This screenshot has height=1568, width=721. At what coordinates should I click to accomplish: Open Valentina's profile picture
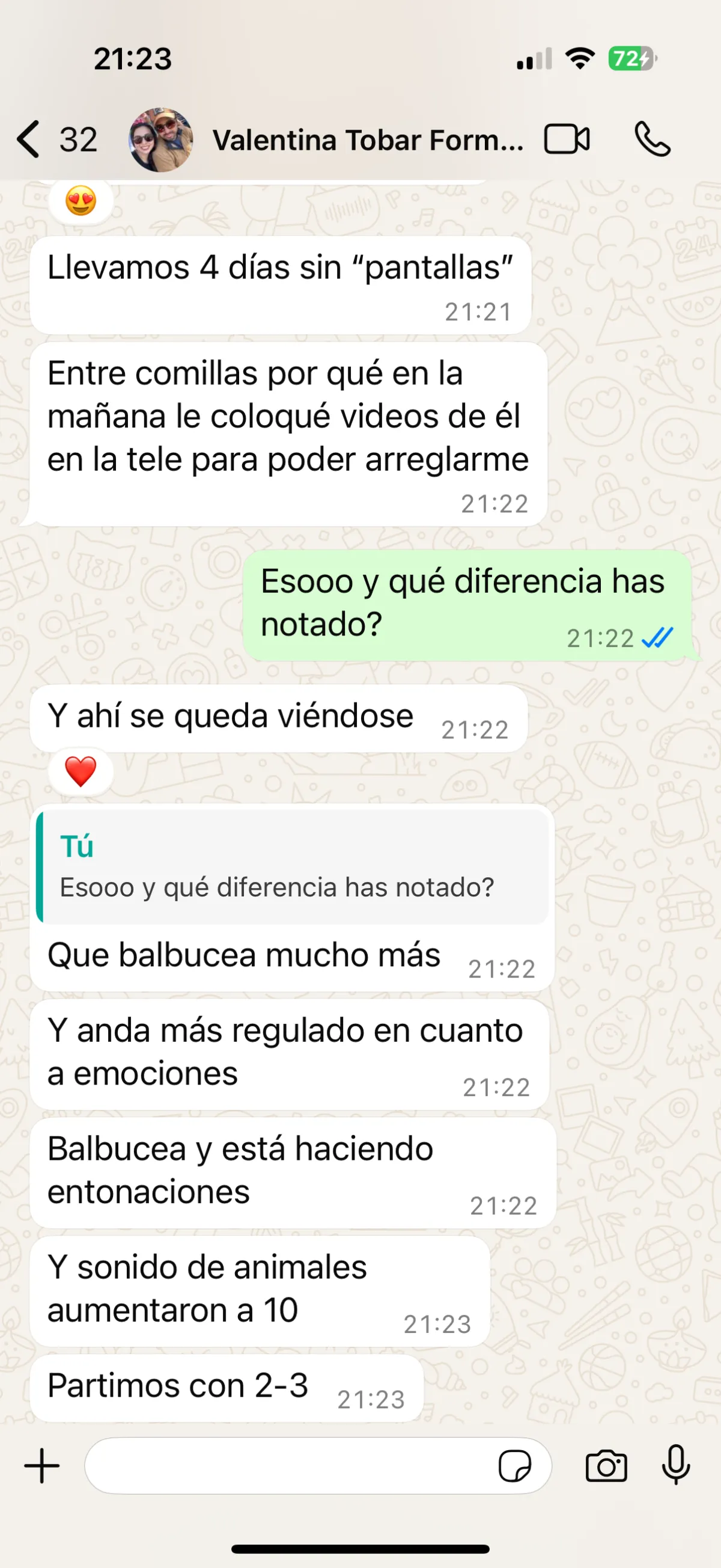tap(161, 140)
